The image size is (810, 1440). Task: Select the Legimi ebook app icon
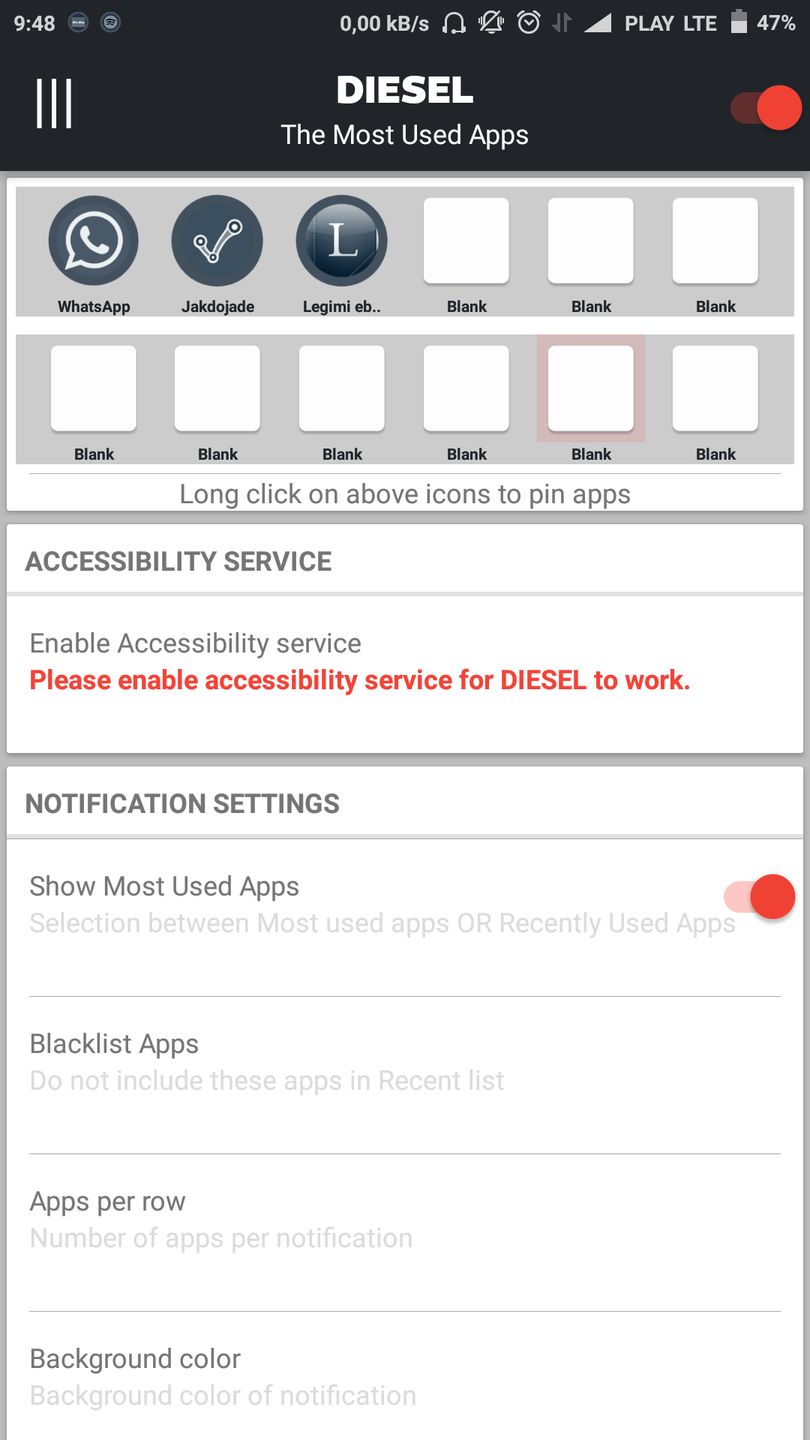pyautogui.click(x=342, y=242)
